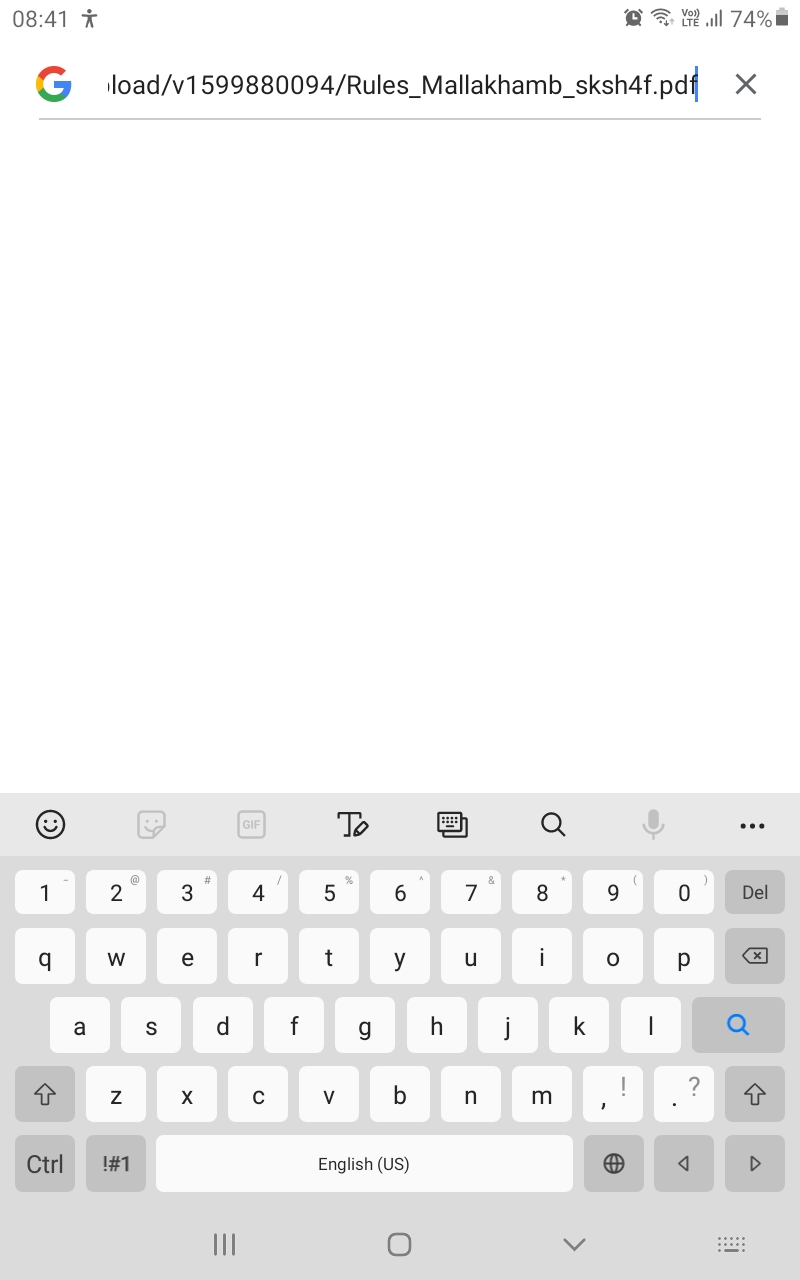Viewport: 800px width, 1280px height.
Task: Tap the Del key
Action: click(x=754, y=892)
